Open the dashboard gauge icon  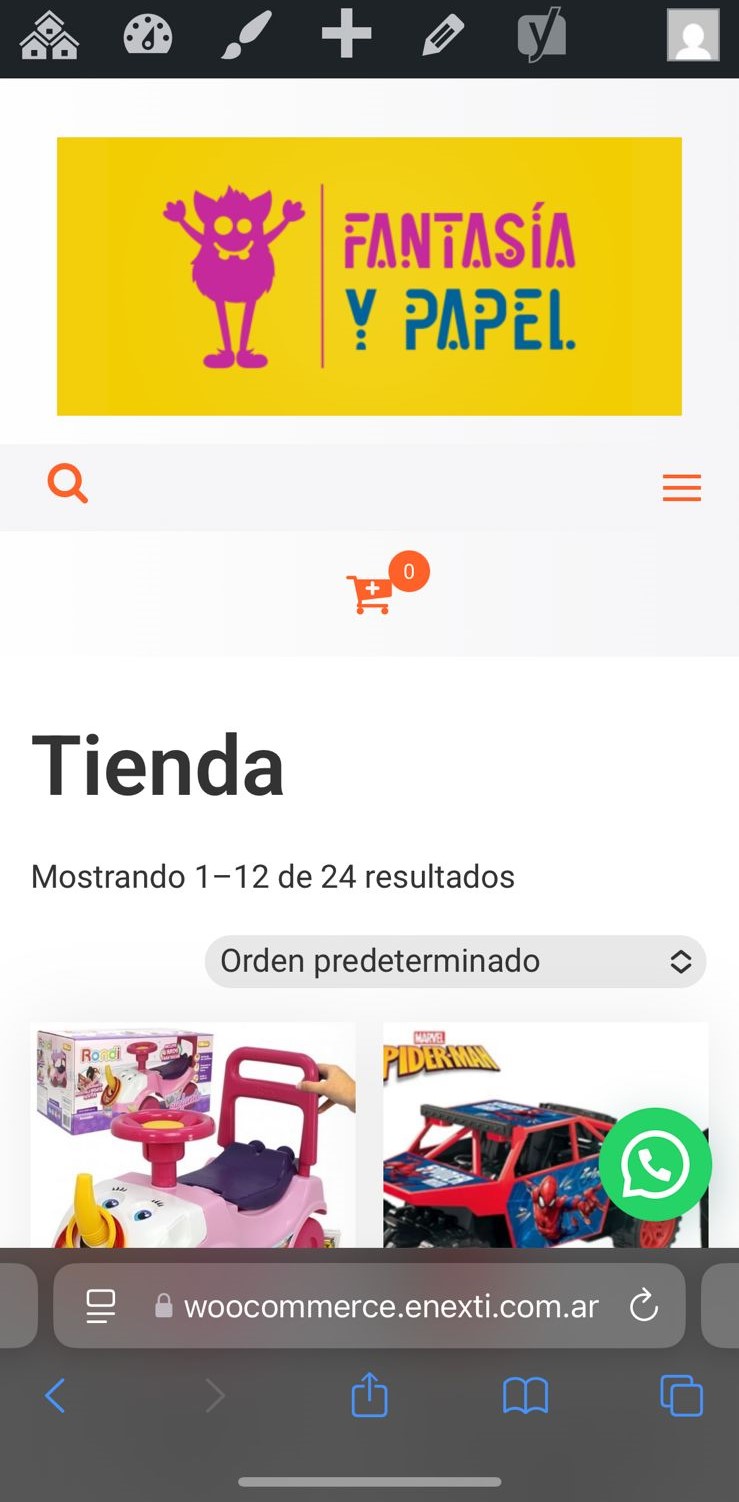[x=148, y=37]
